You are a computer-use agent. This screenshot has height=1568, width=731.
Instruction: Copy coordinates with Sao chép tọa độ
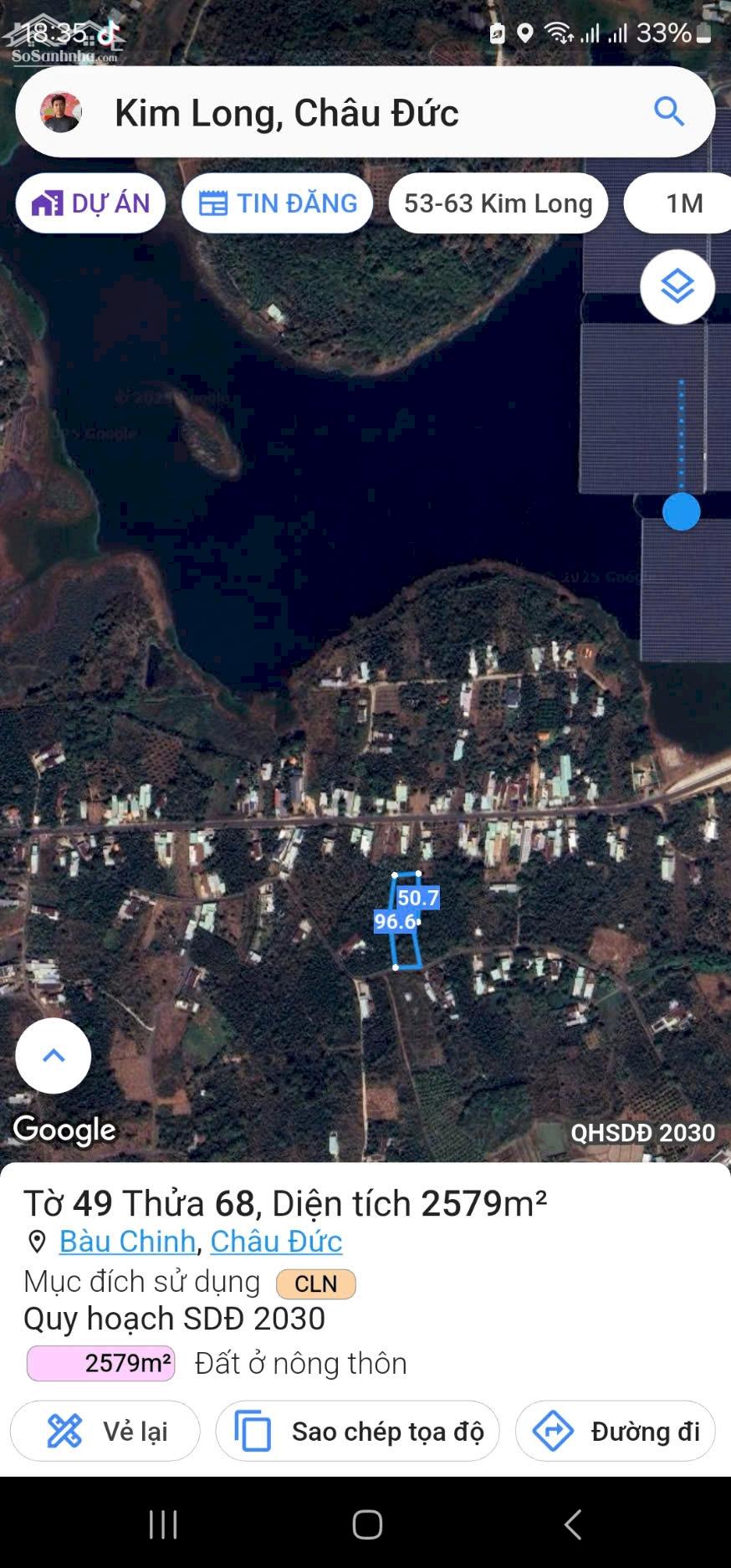click(358, 1431)
